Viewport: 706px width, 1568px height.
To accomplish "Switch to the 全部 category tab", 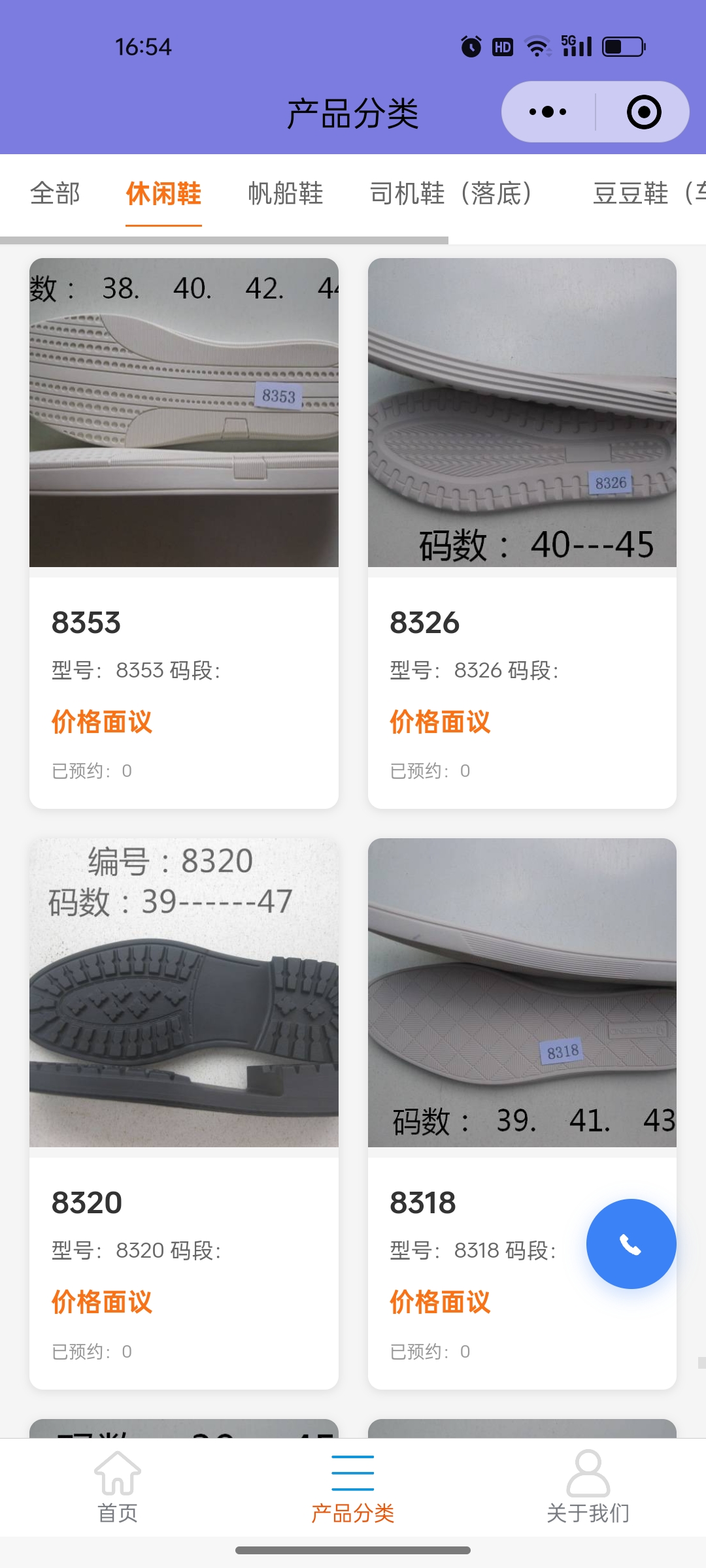I will 55,194.
